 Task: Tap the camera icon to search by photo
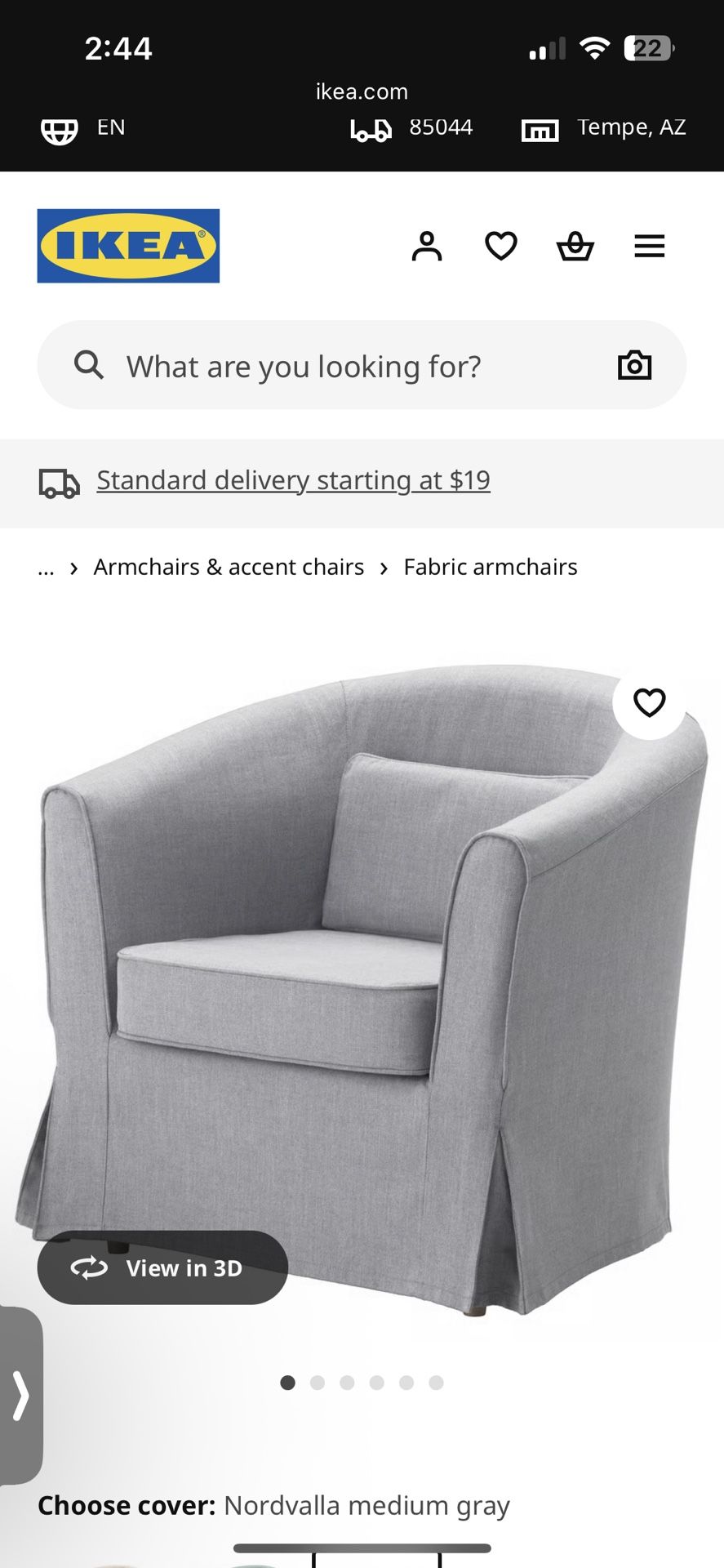tap(635, 365)
